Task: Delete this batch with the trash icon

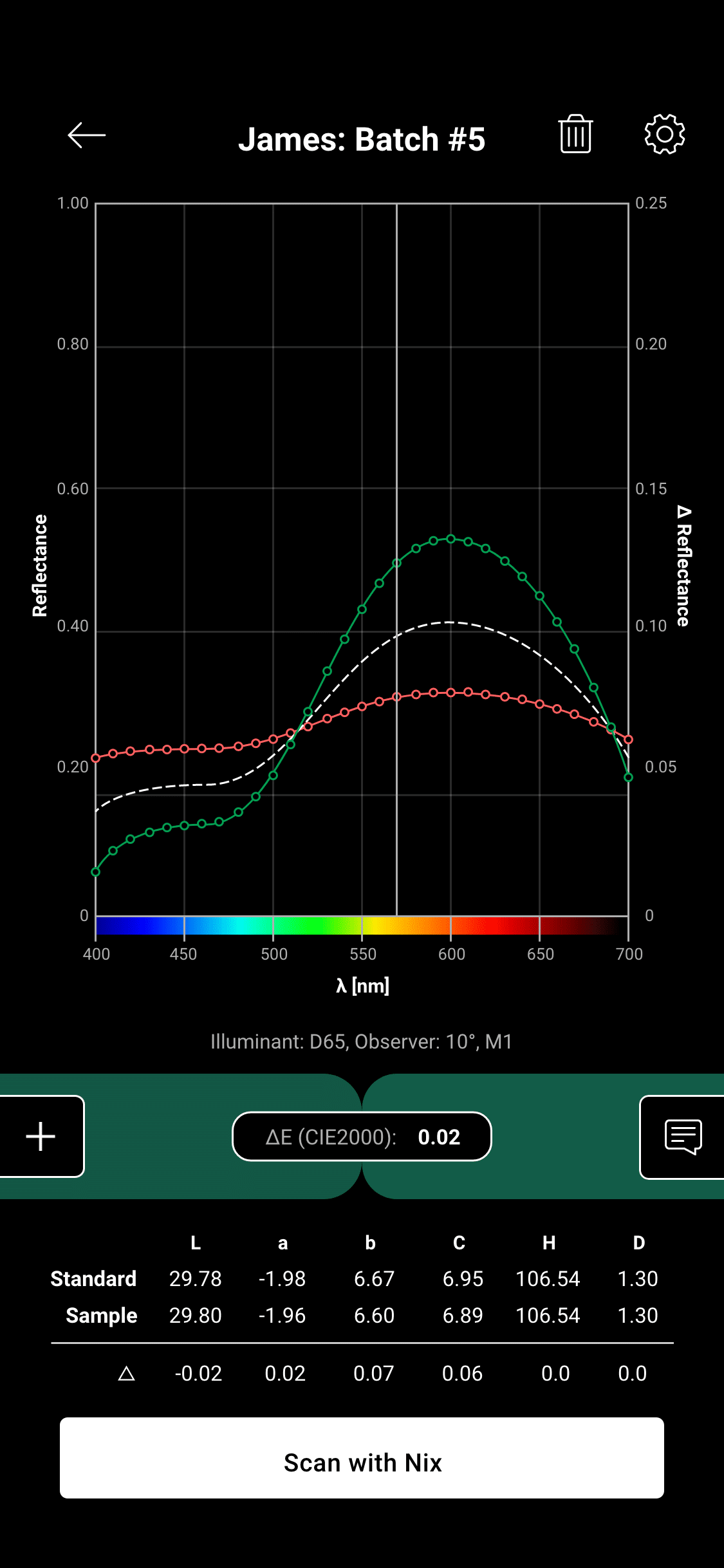Action: pyautogui.click(x=575, y=135)
